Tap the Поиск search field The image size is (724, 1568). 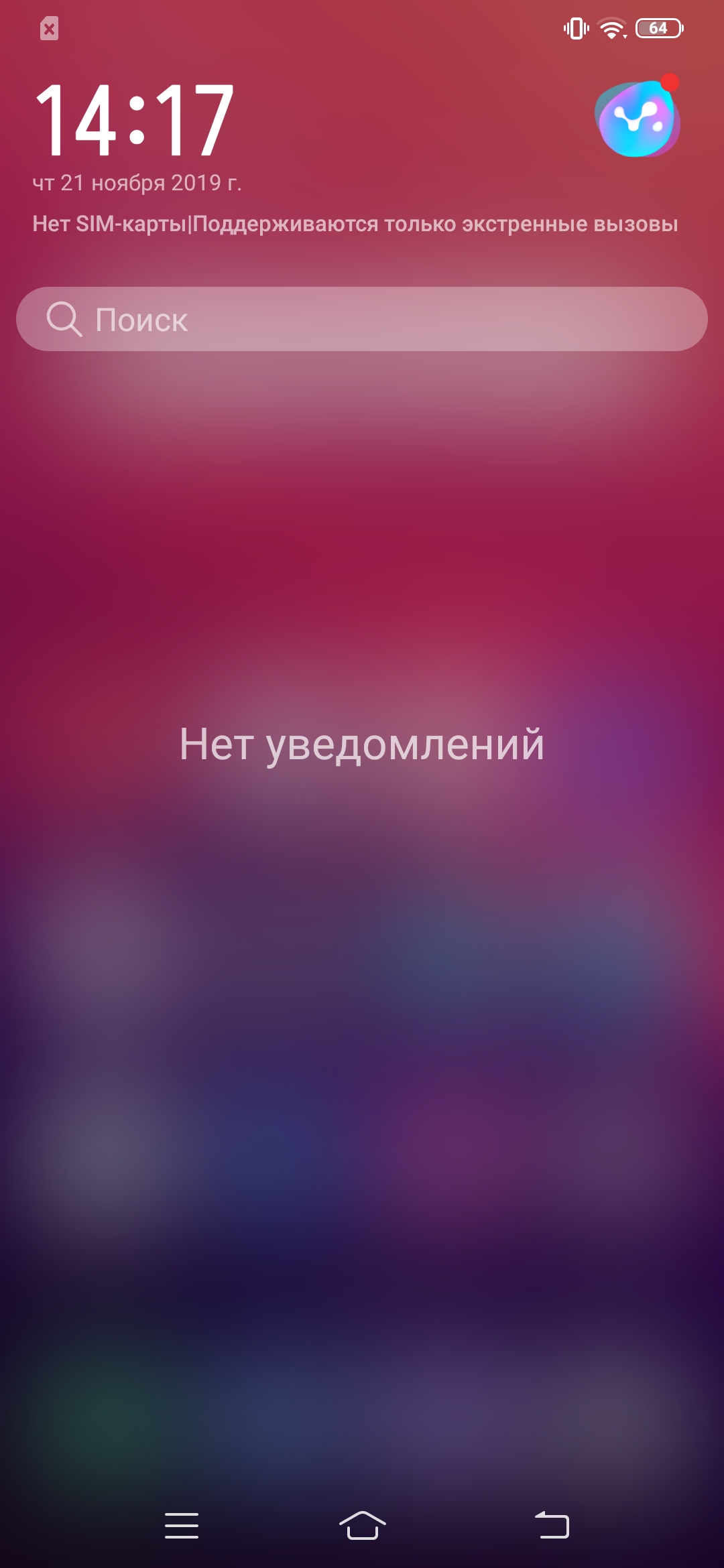362,319
